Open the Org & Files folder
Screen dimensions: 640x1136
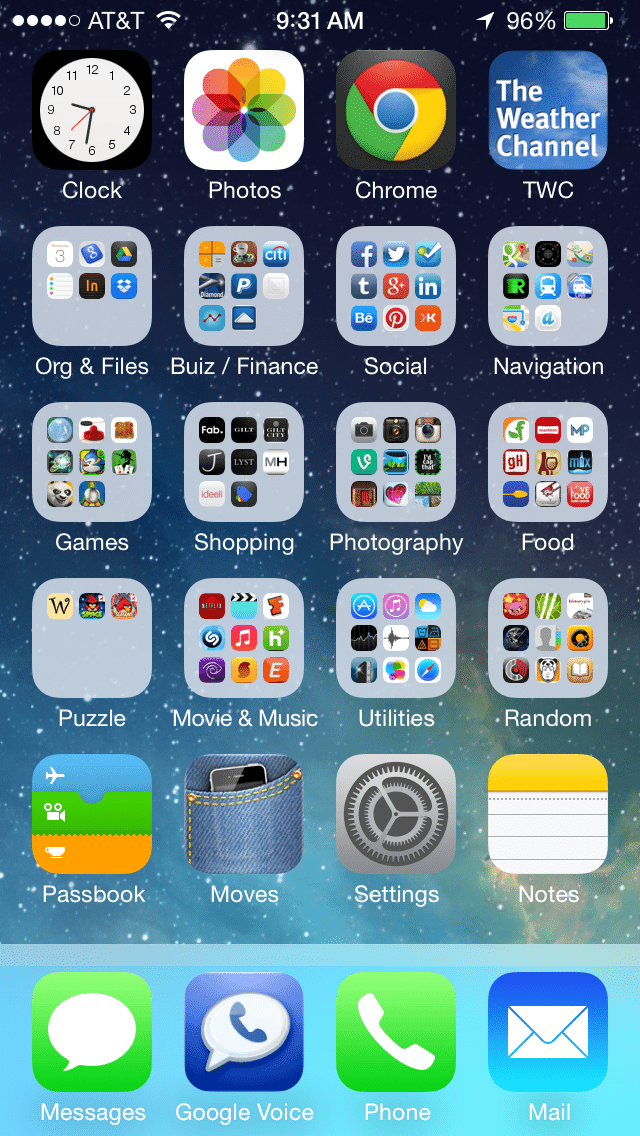(x=92, y=286)
